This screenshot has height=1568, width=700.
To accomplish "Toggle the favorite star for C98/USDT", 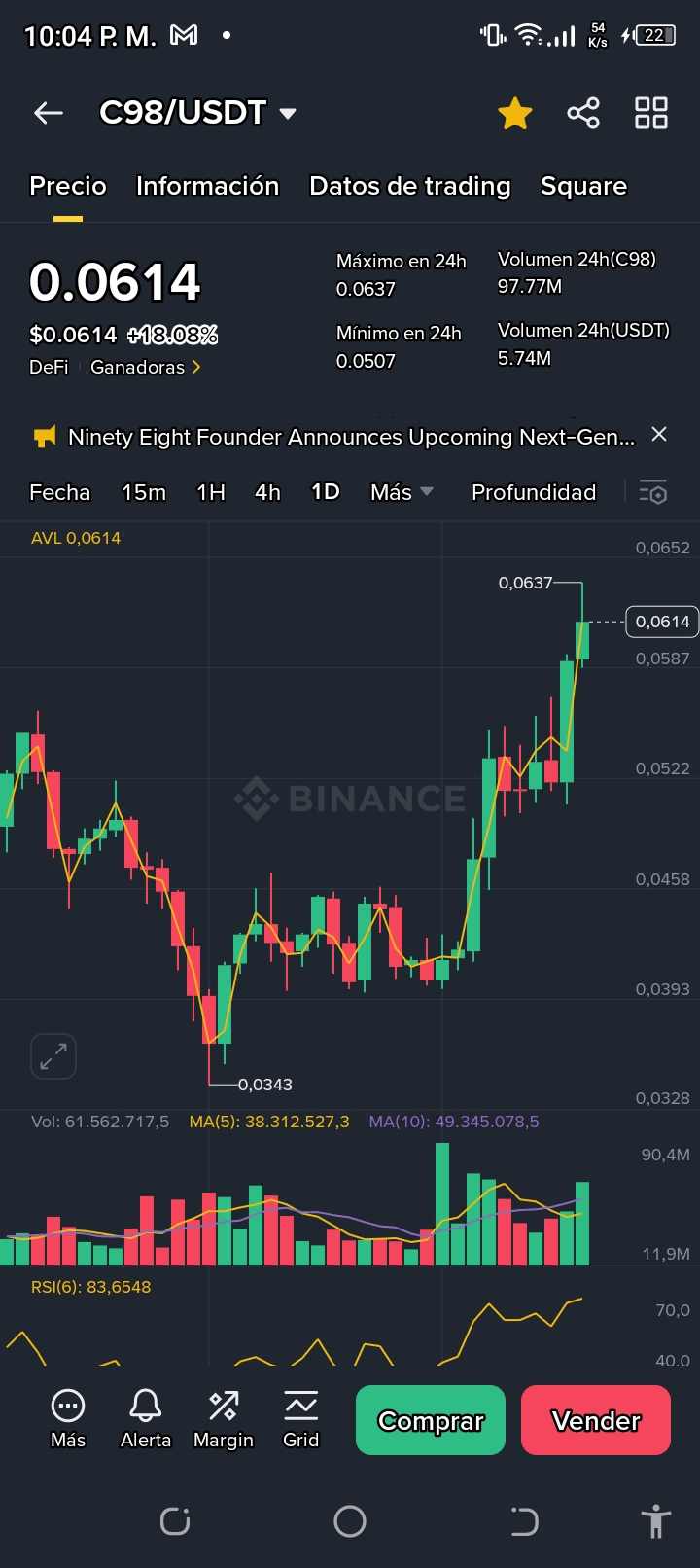I will tap(514, 113).
